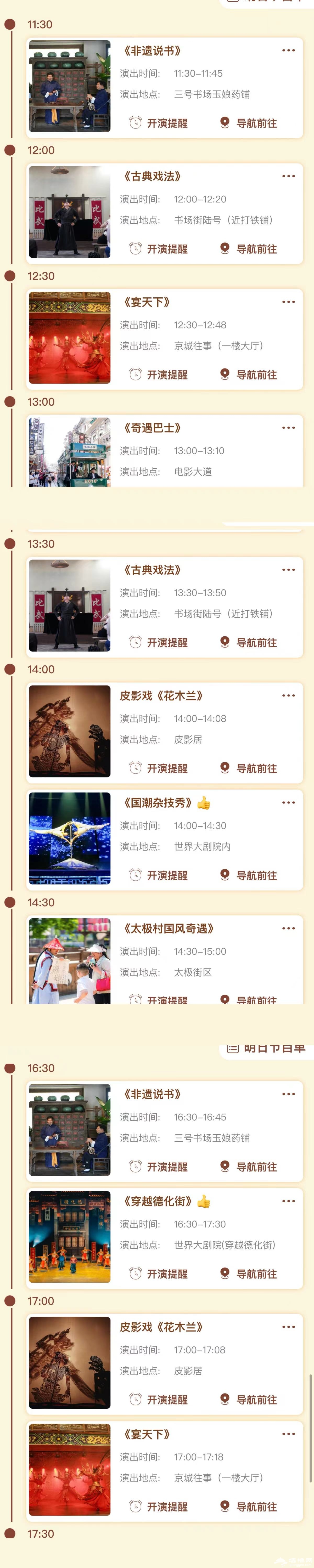314x1568 pixels.
Task: Set reminder for 《国潮杂技秀》
Action: click(x=158, y=875)
